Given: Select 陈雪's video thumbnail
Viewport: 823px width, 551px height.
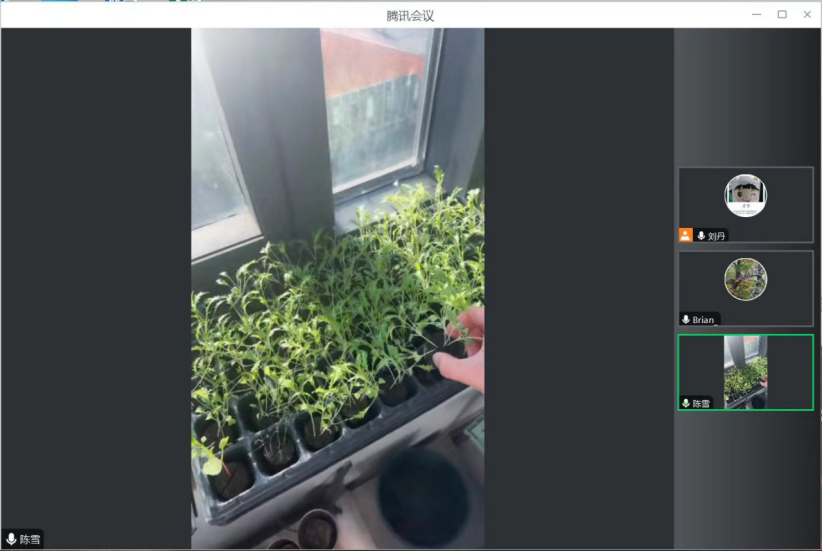Looking at the screenshot, I should (x=745, y=372).
